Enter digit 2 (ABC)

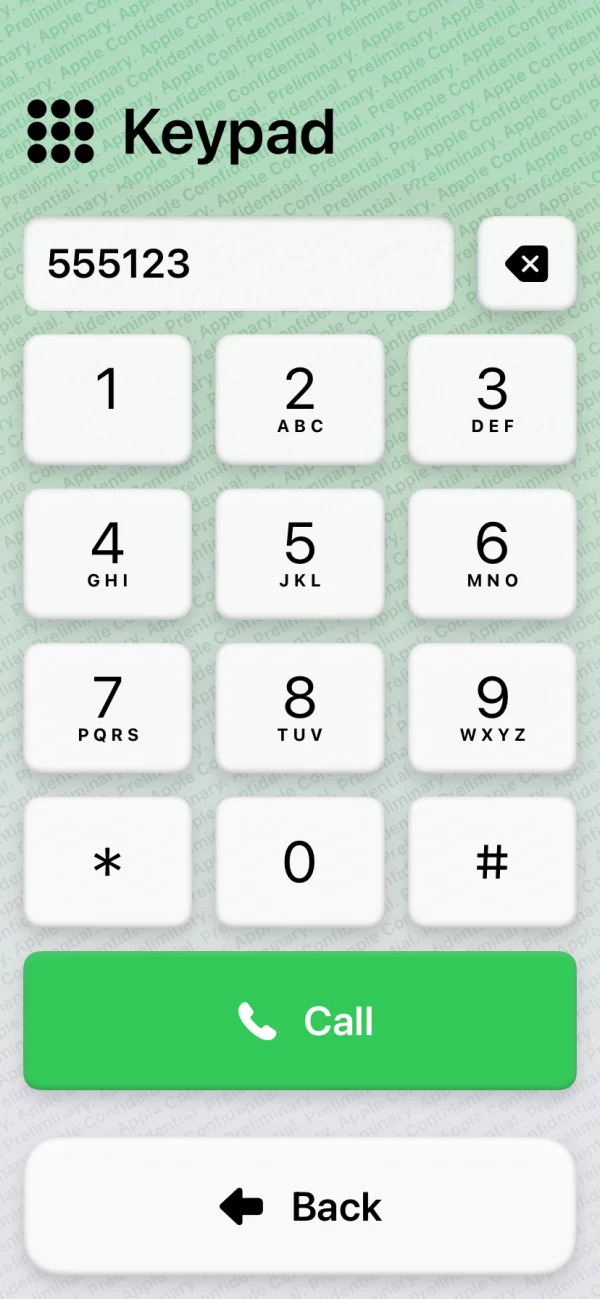pyautogui.click(x=300, y=399)
